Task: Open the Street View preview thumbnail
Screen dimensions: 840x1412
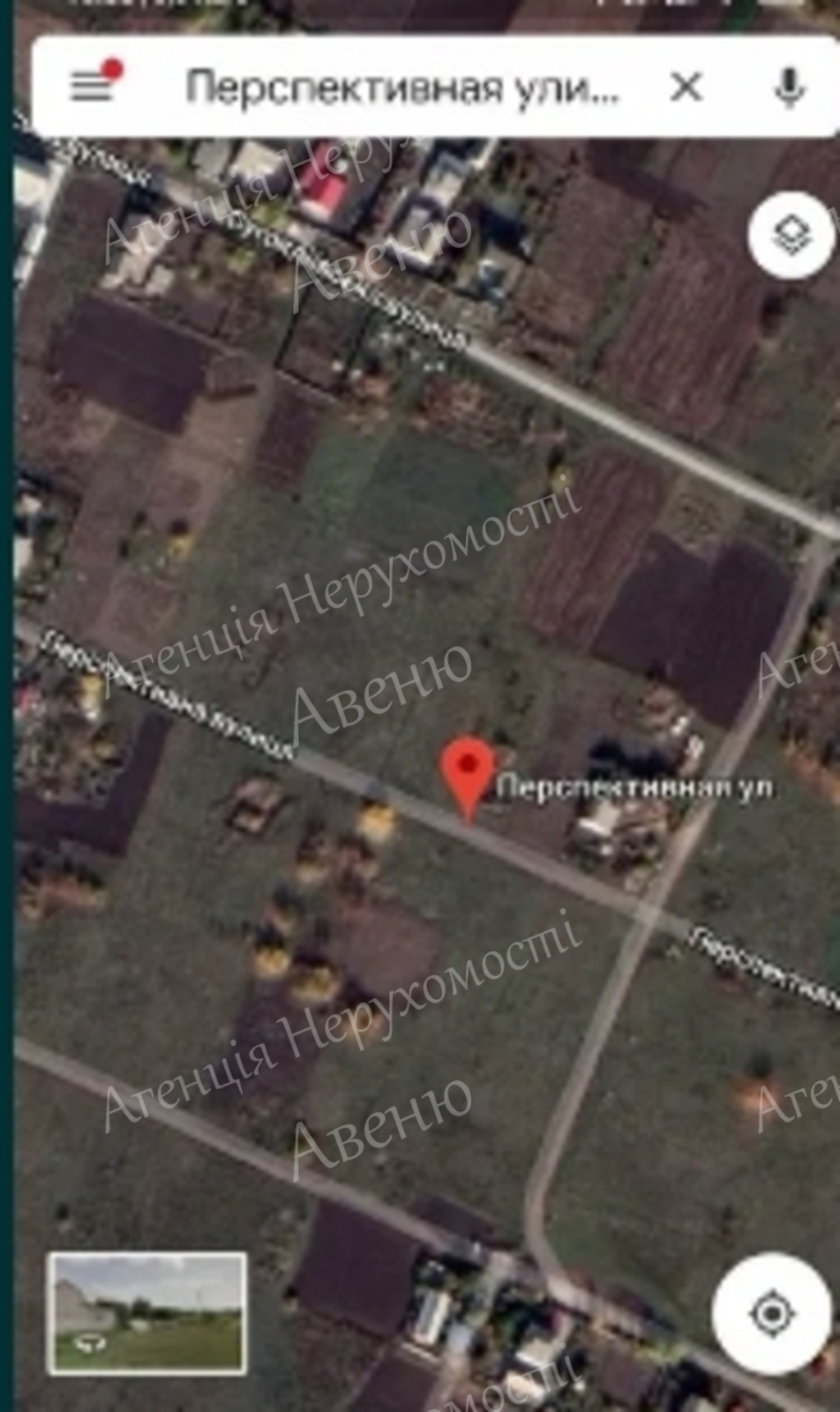Action: pyautogui.click(x=147, y=1312)
